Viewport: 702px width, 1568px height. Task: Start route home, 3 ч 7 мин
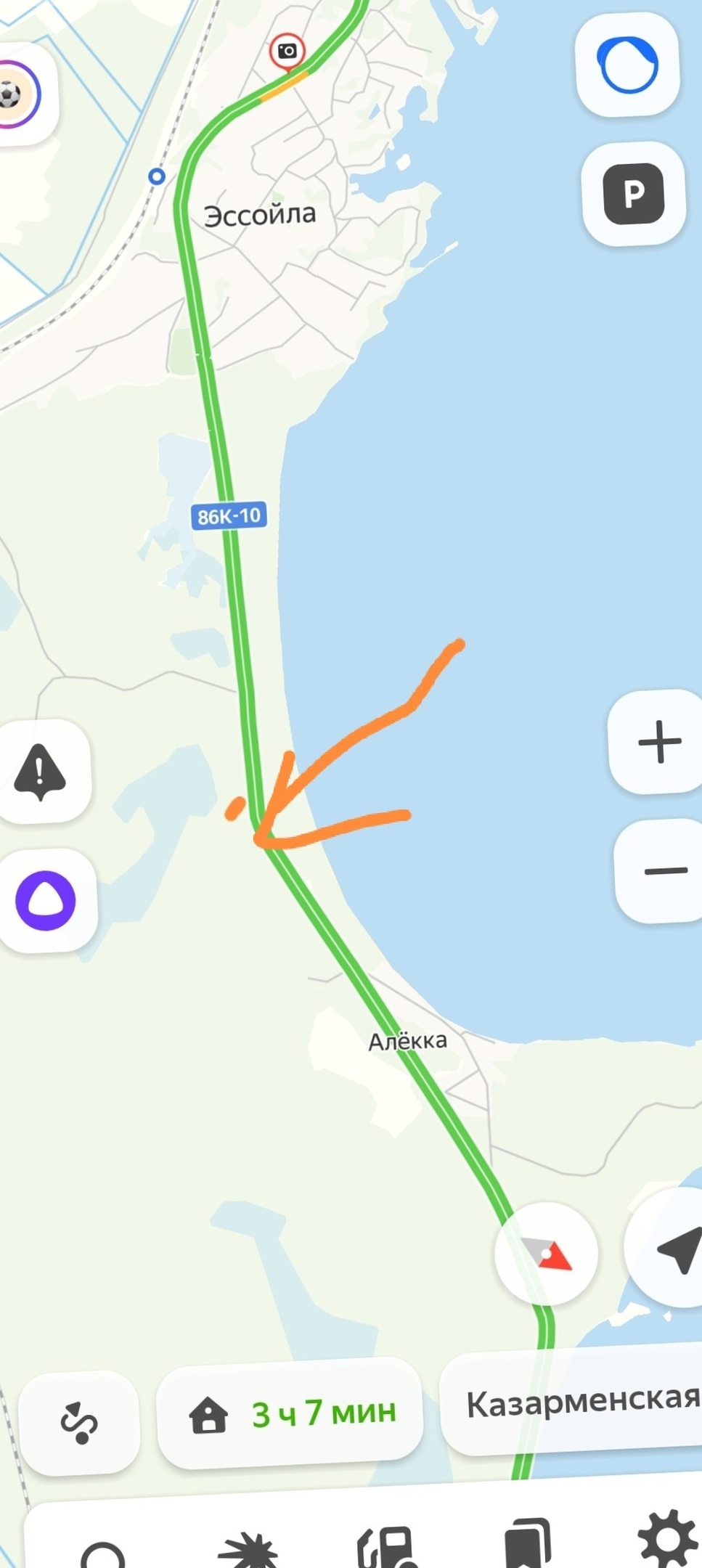290,1413
